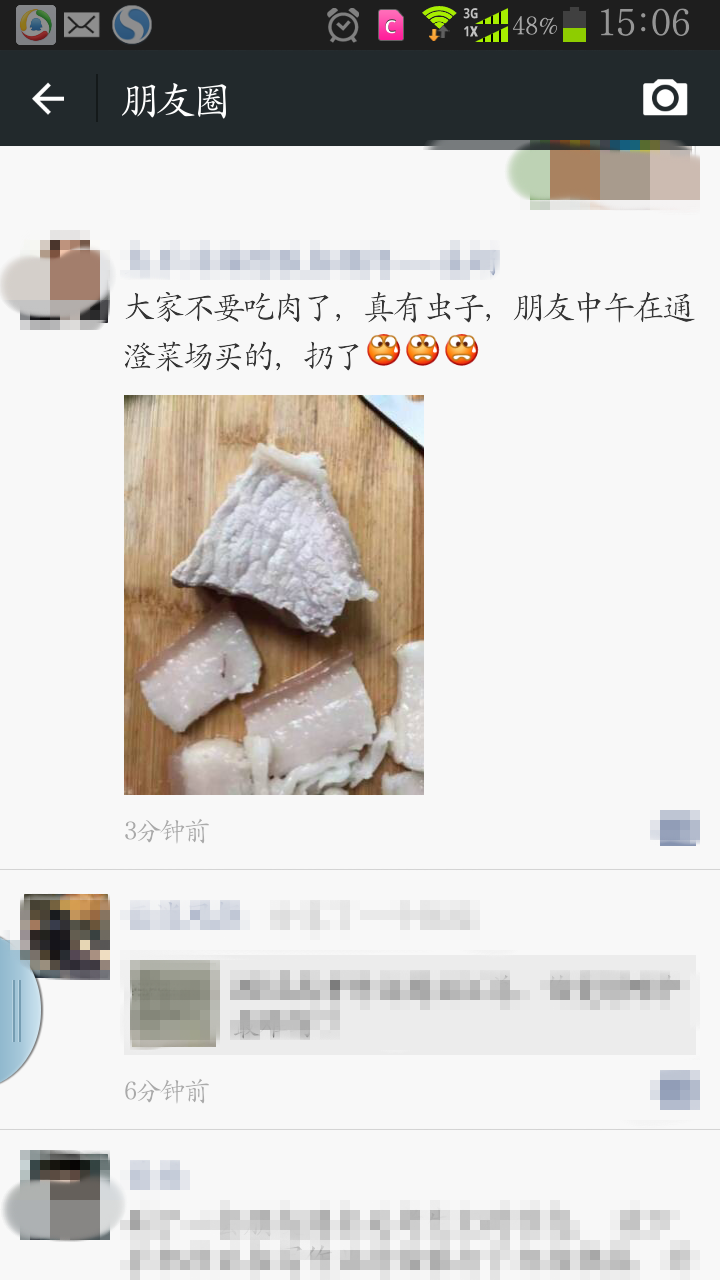Open the camera to post a moment
Image resolution: width=720 pixels, height=1280 pixels.
click(665, 98)
